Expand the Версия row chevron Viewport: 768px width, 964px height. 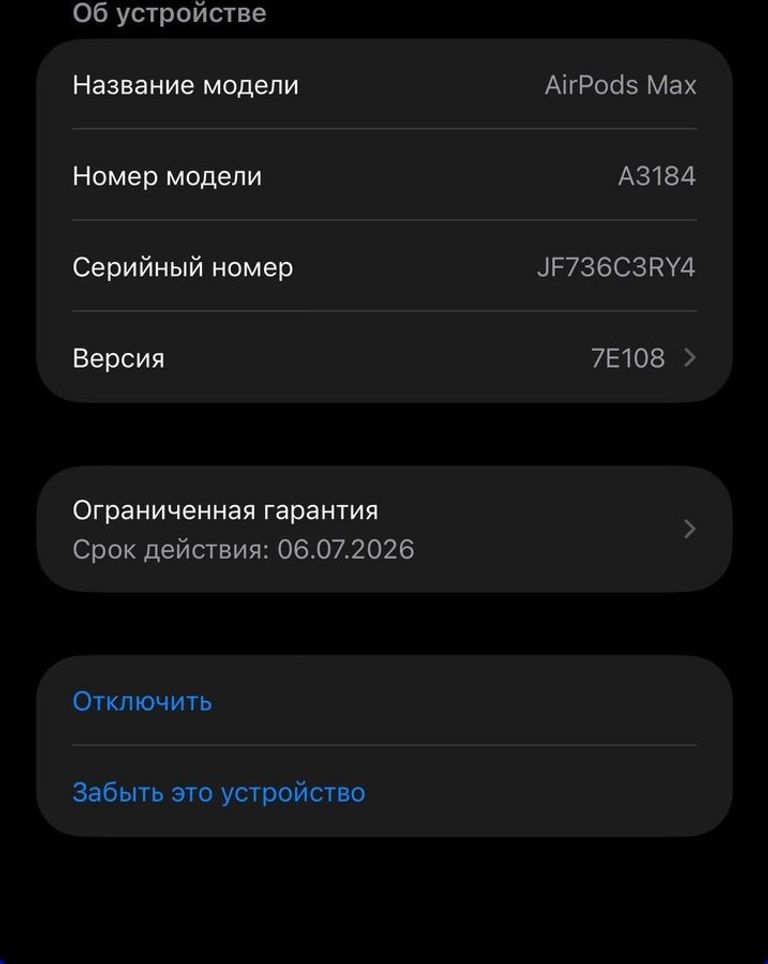pos(688,358)
